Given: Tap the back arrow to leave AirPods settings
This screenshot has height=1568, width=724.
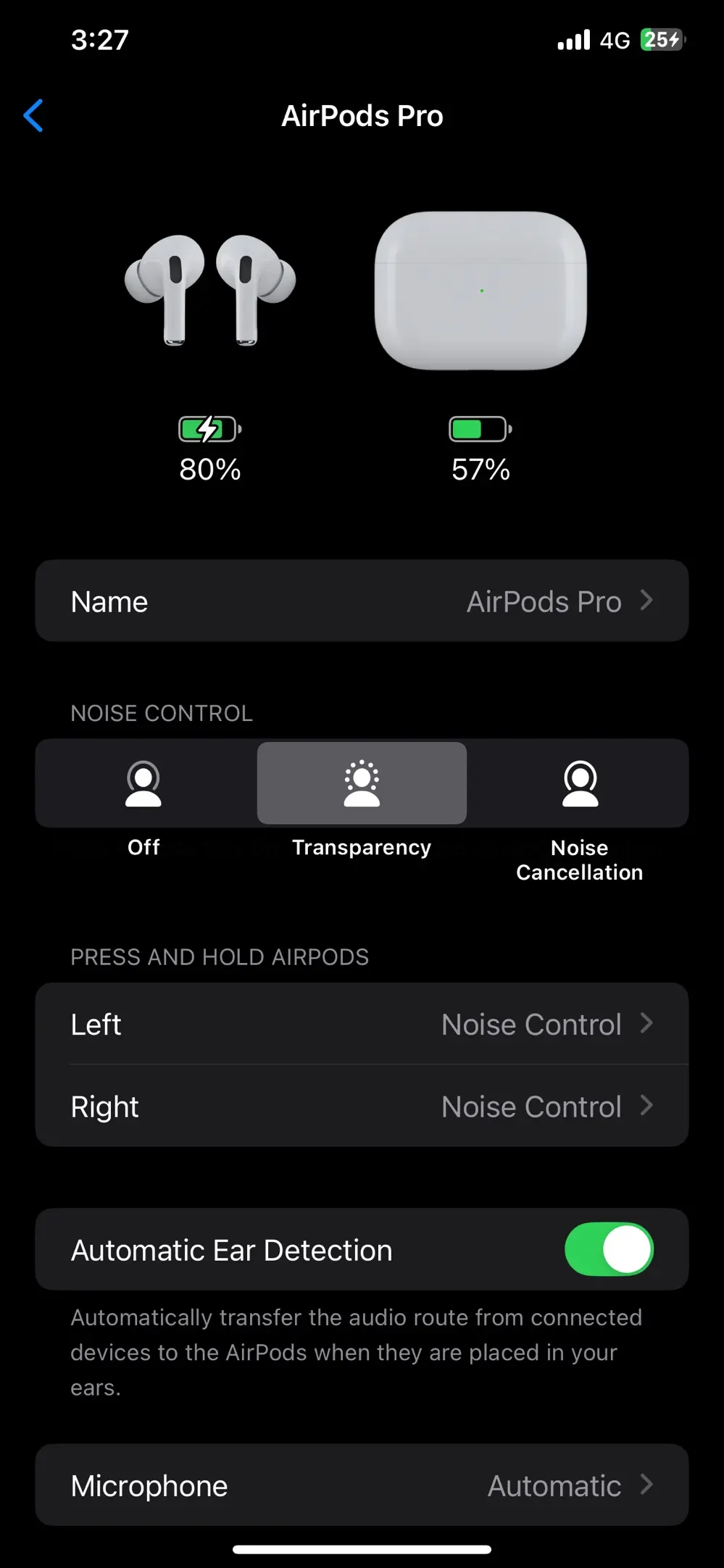Looking at the screenshot, I should (x=33, y=116).
